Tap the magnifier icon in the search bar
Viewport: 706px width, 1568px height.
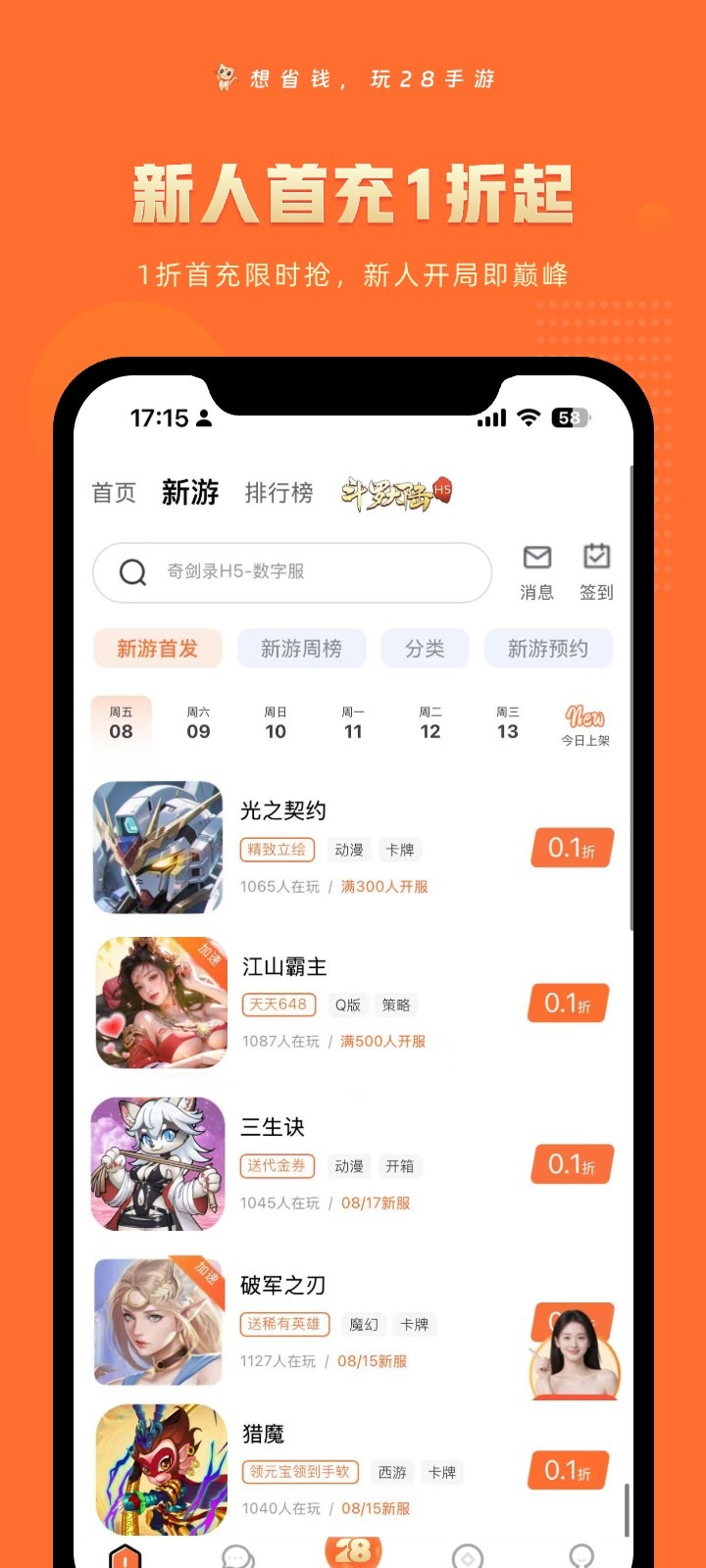click(x=133, y=572)
